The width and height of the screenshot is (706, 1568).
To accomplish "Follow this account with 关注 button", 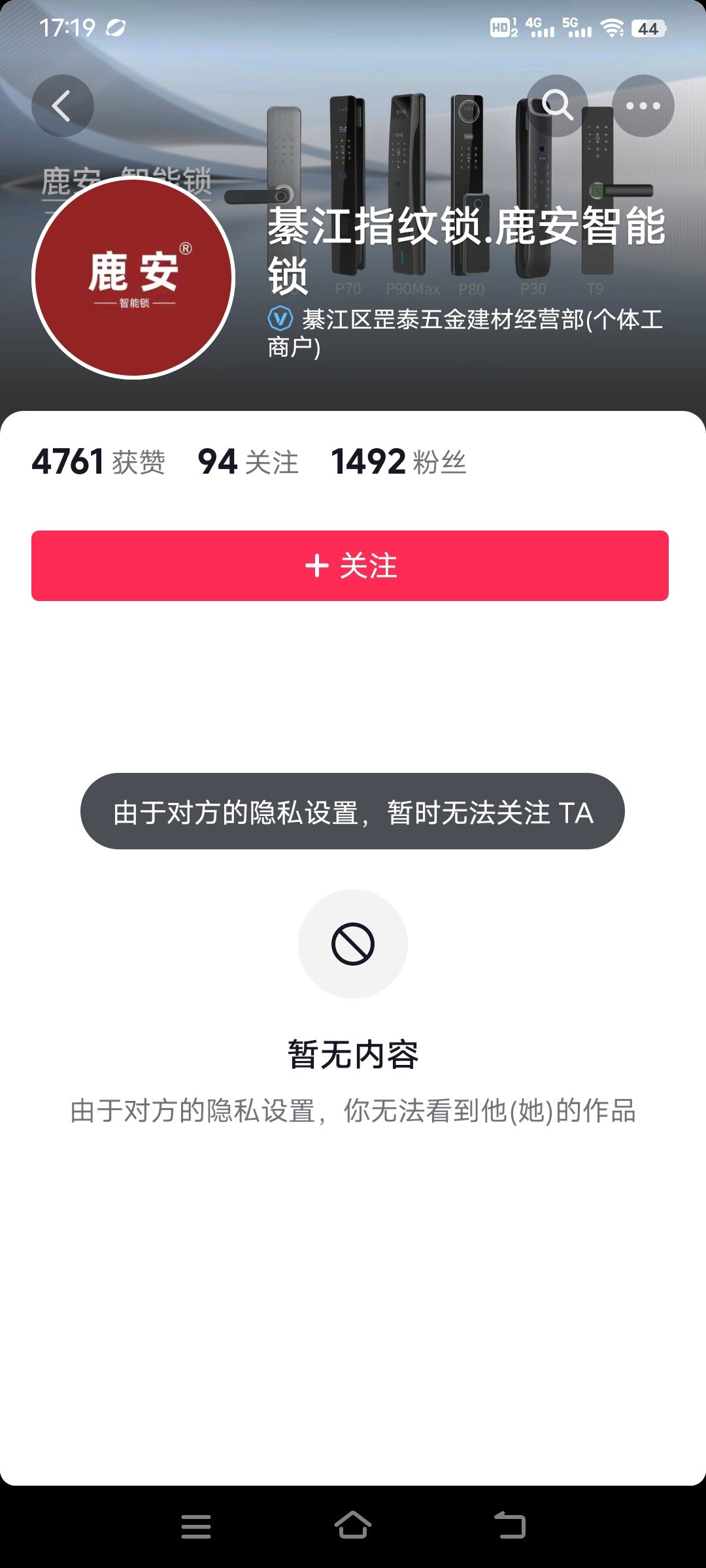I will tap(350, 566).
